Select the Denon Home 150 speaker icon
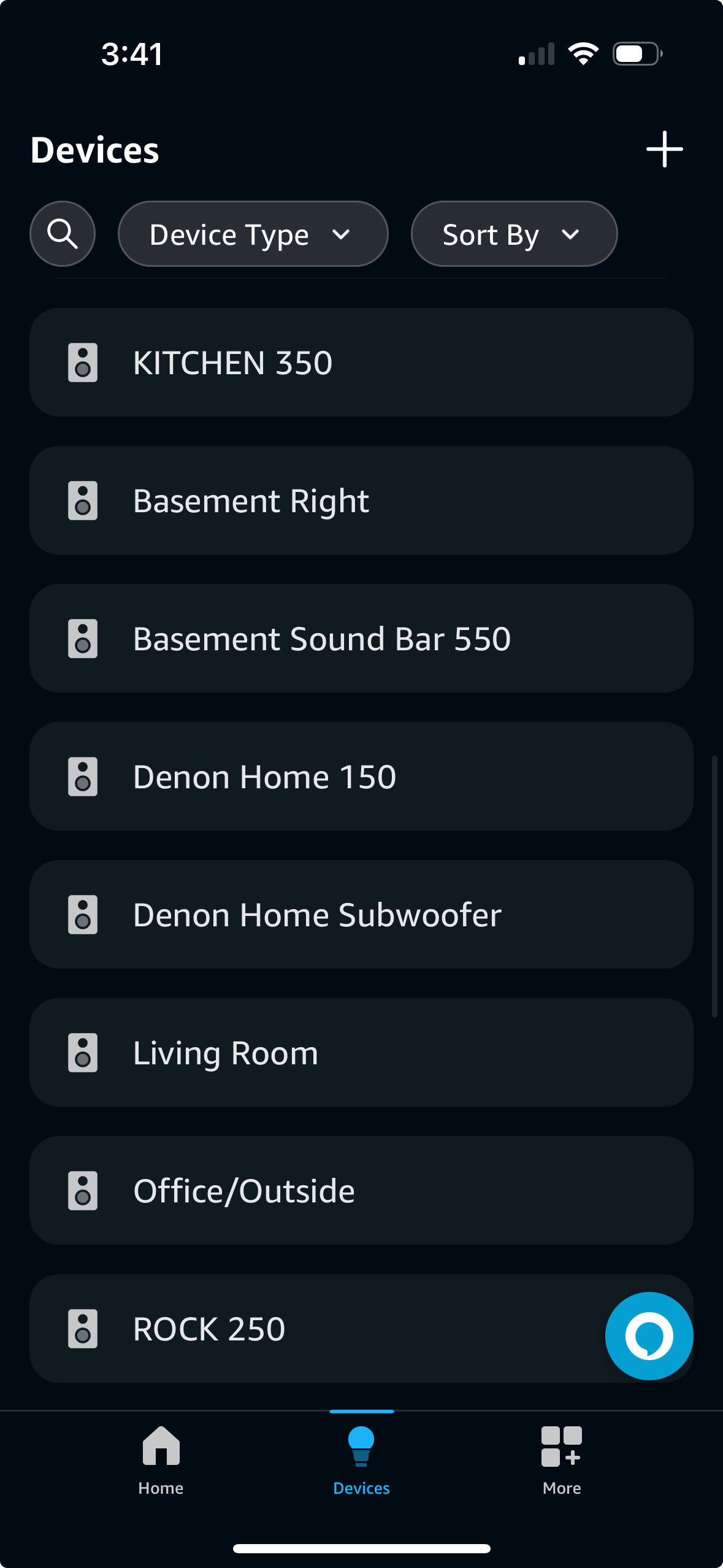 tap(83, 777)
